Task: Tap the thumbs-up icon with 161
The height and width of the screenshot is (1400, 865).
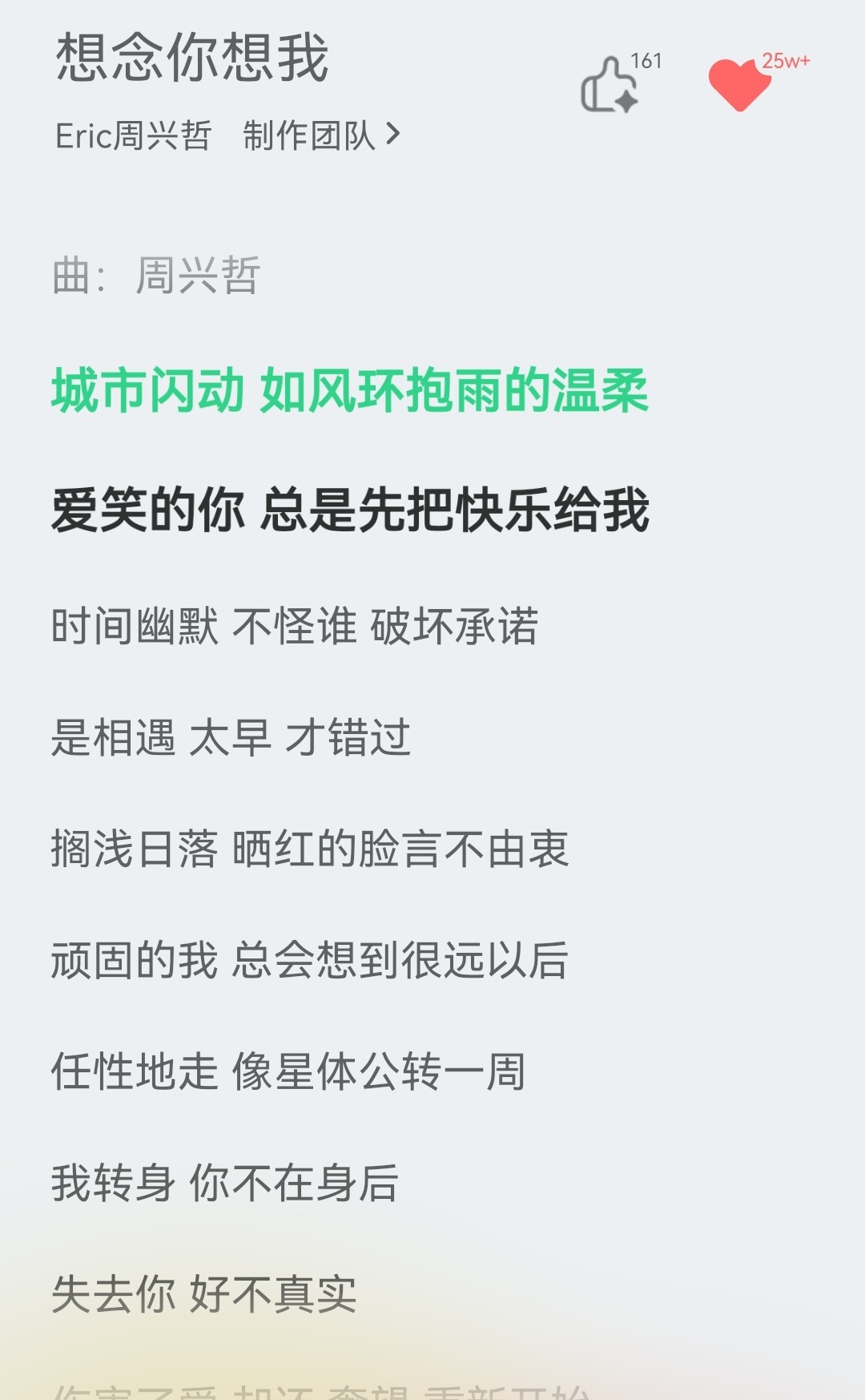Action: pyautogui.click(x=610, y=84)
